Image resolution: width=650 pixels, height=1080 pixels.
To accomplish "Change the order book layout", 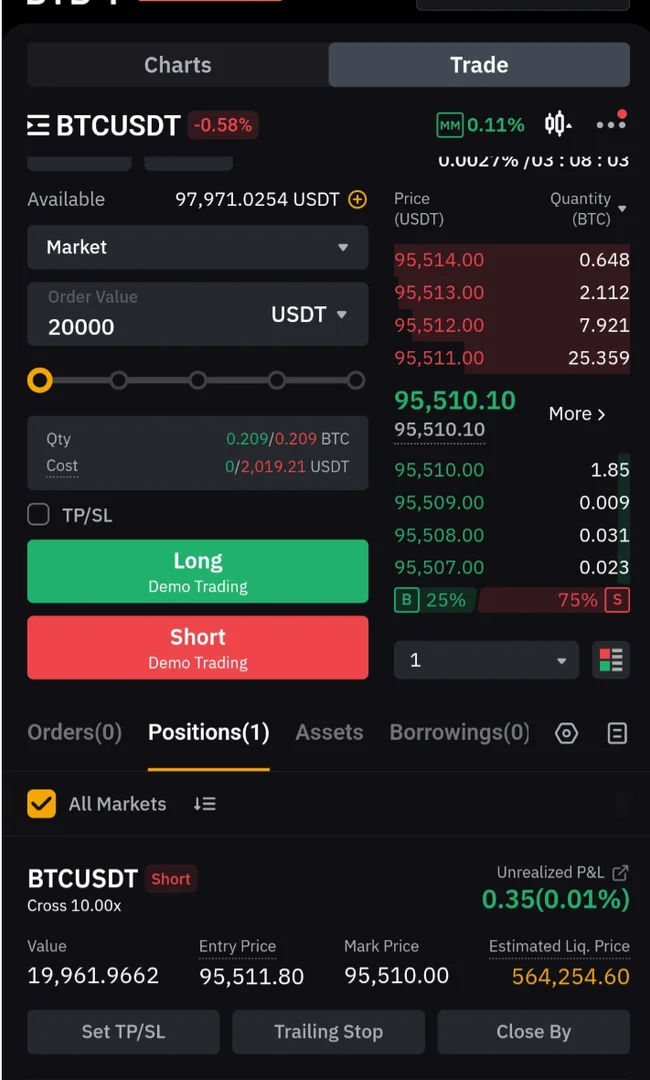I will click(x=610, y=660).
